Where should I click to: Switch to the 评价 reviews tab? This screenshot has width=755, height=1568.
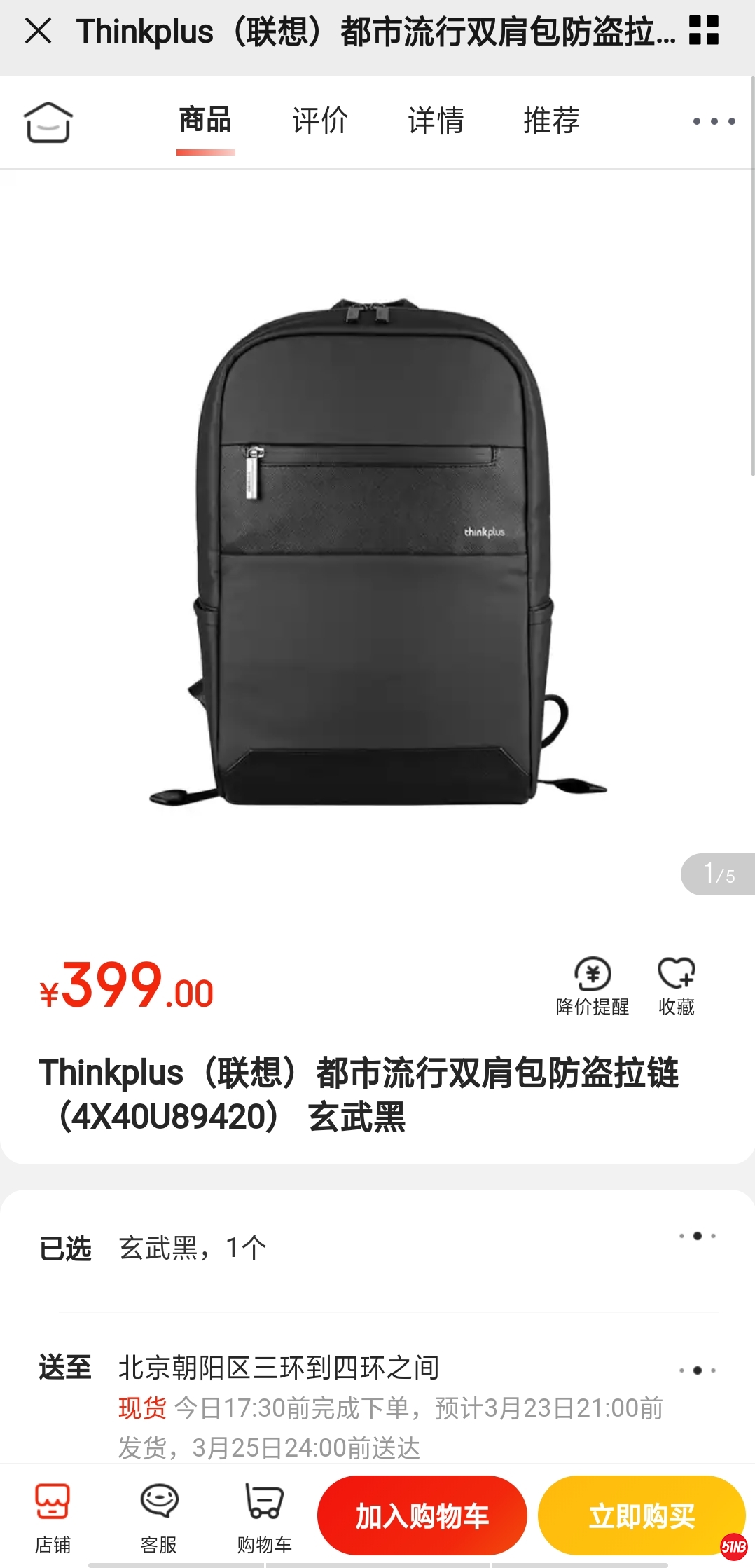tap(320, 121)
